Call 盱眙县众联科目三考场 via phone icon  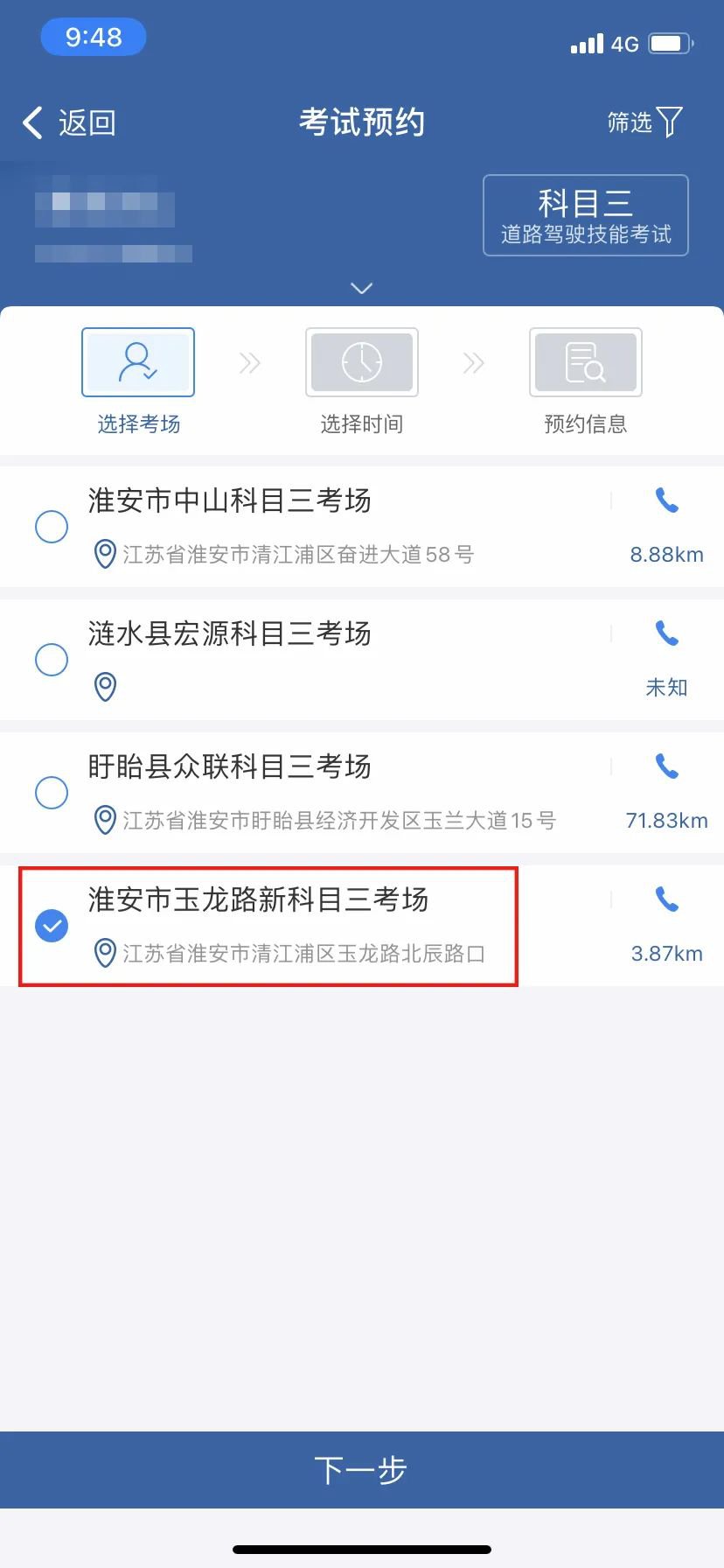(666, 767)
